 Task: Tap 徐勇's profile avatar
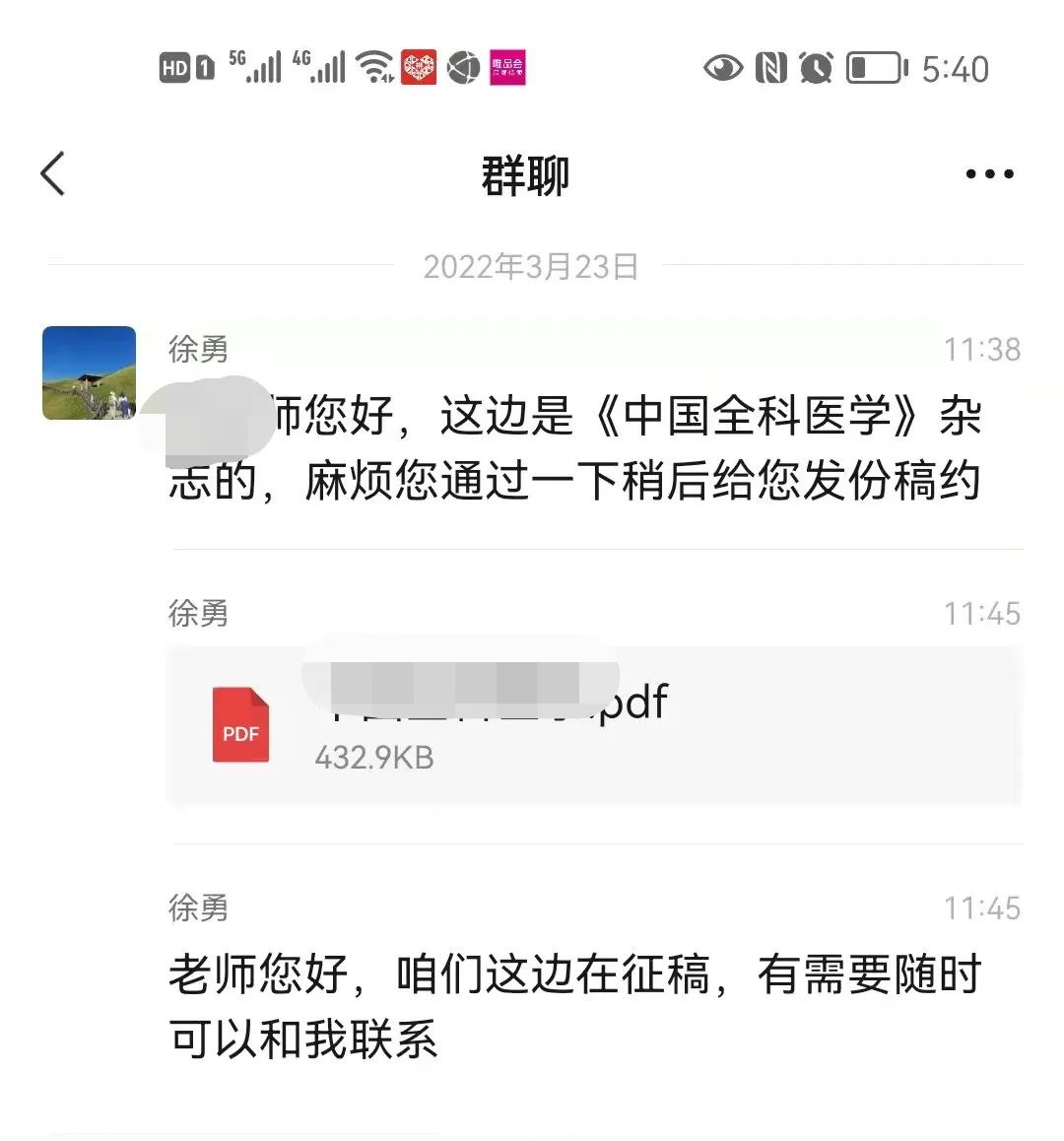pyautogui.click(x=89, y=373)
